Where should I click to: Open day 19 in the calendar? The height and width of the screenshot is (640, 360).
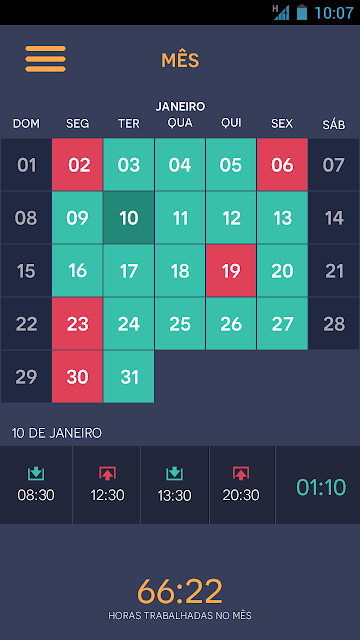pyautogui.click(x=231, y=271)
